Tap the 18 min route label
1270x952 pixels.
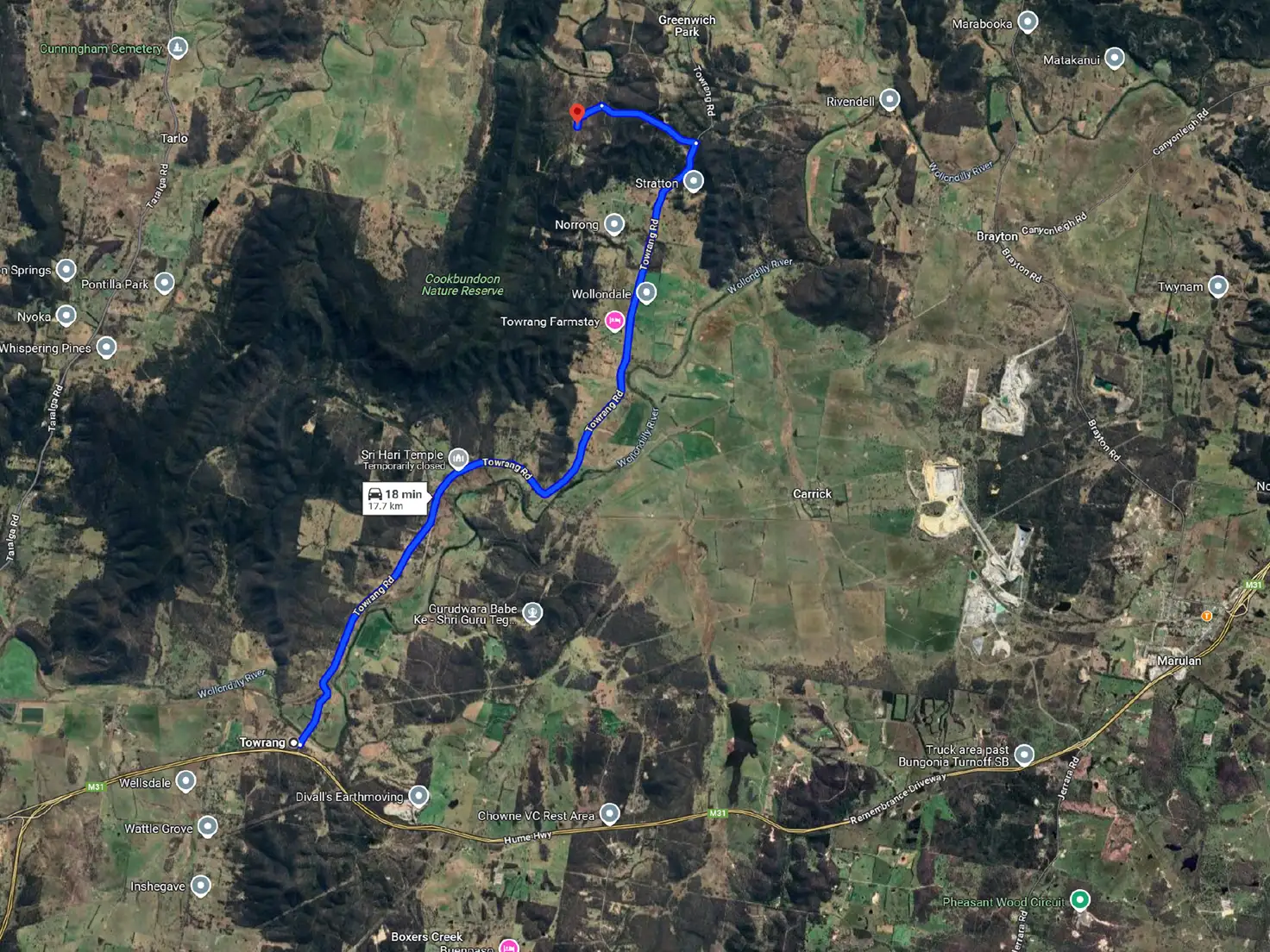396,498
